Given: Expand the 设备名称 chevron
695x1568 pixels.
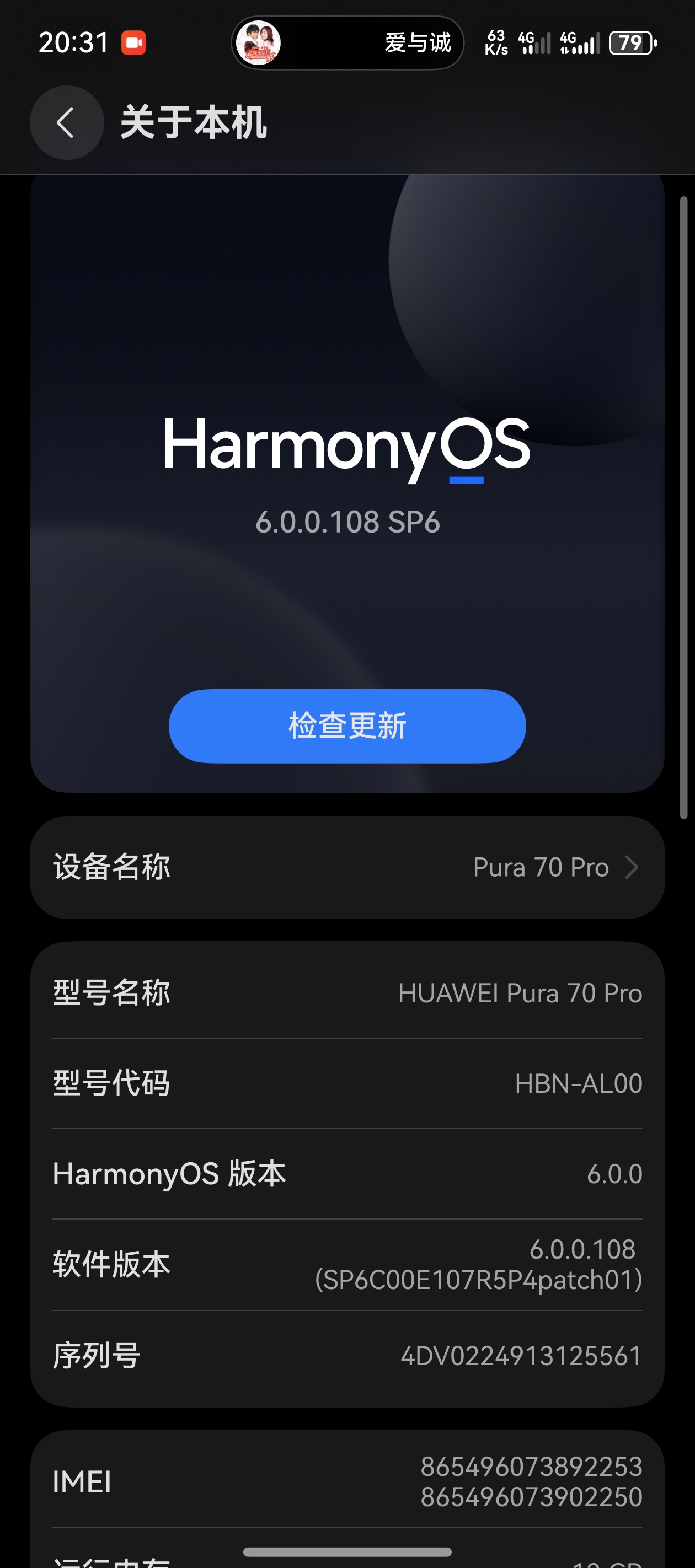Looking at the screenshot, I should [x=632, y=867].
